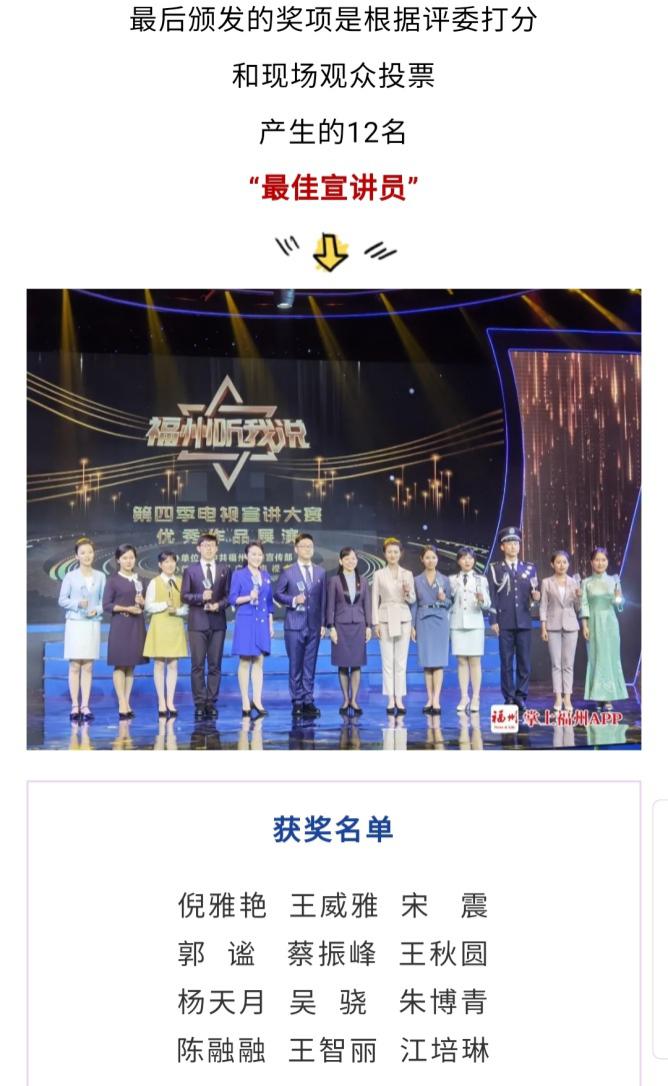Screen dimensions: 668x1086
Task: Open the award ceremony stage photo
Action: click(334, 519)
